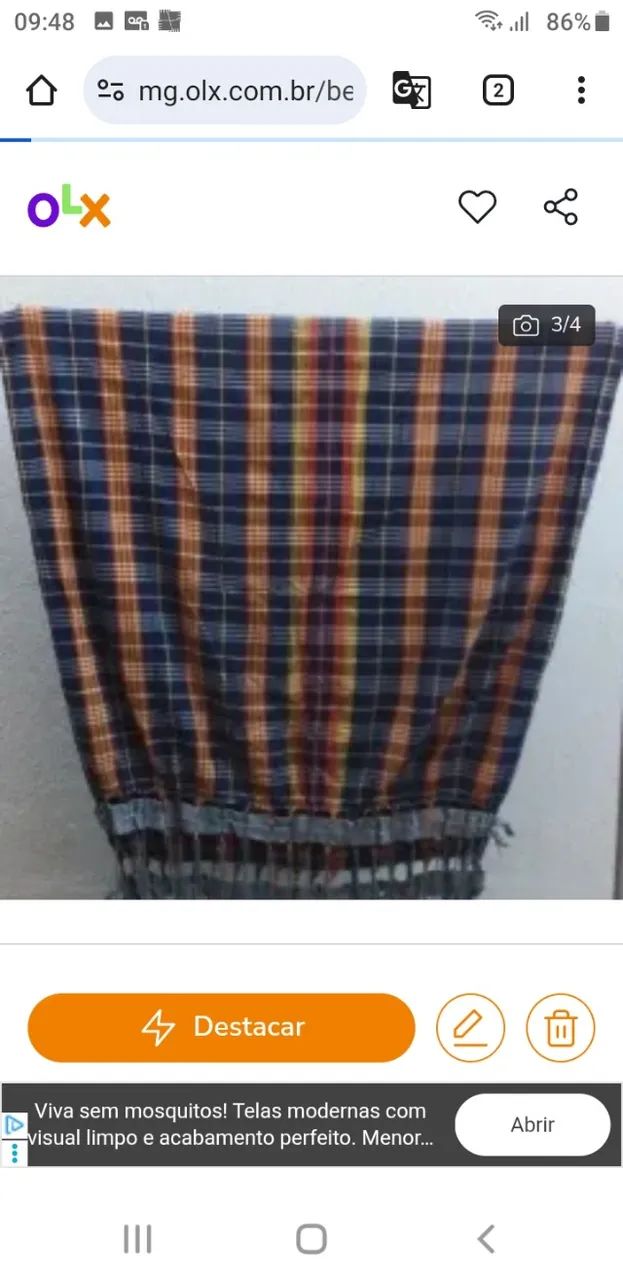Tap the orange Destacar button
This screenshot has height=1280, width=623.
pos(221,1027)
